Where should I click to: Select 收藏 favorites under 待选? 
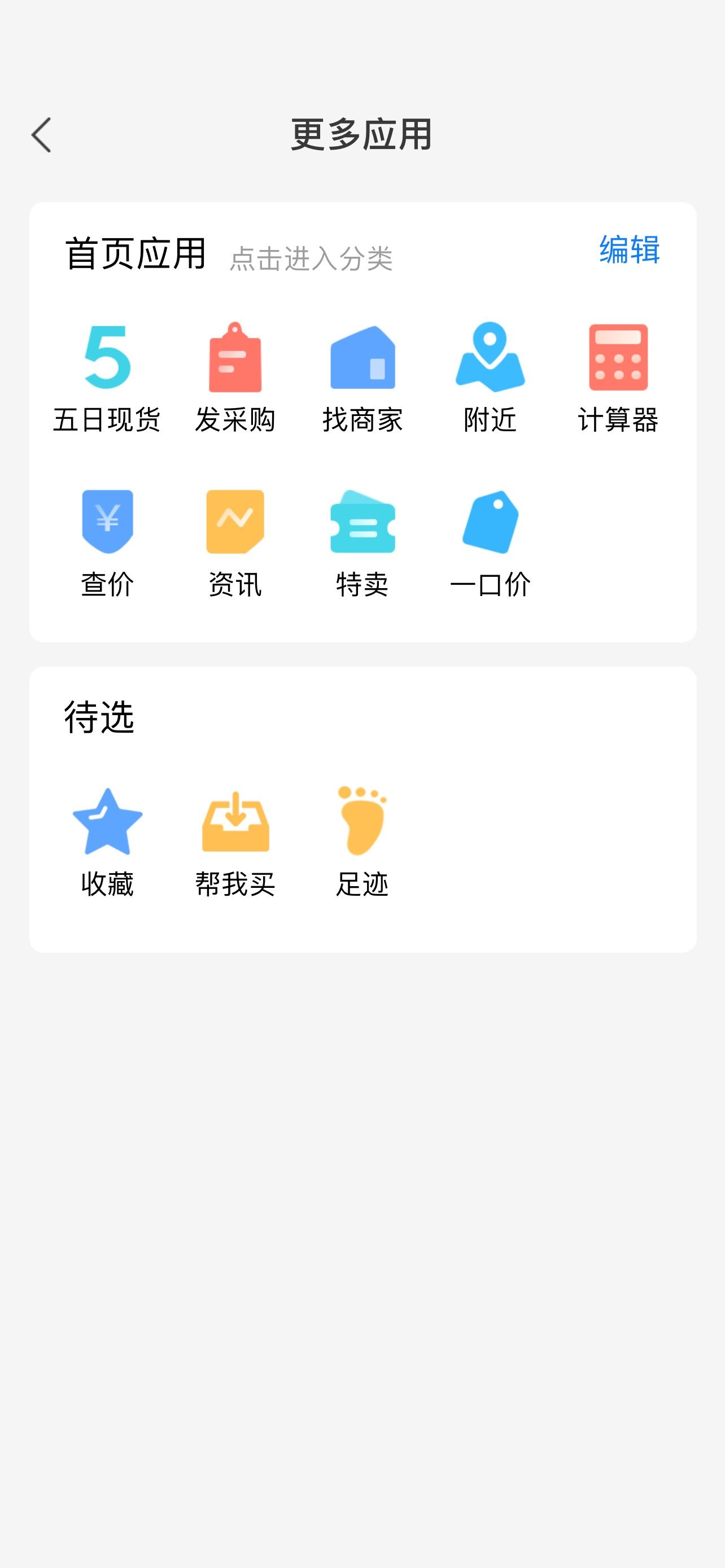[107, 843]
